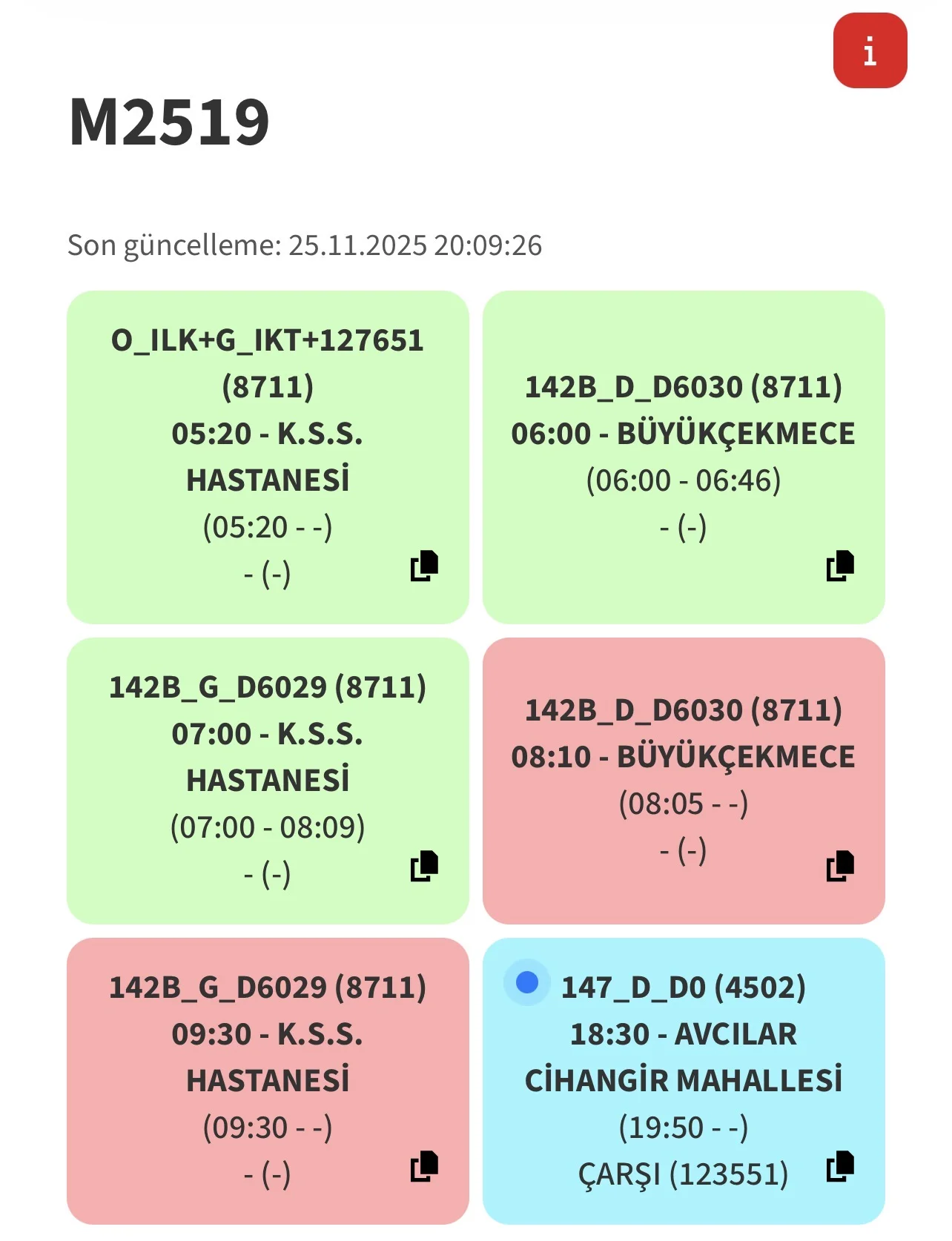
Task: Open the red info button
Action: (x=870, y=51)
